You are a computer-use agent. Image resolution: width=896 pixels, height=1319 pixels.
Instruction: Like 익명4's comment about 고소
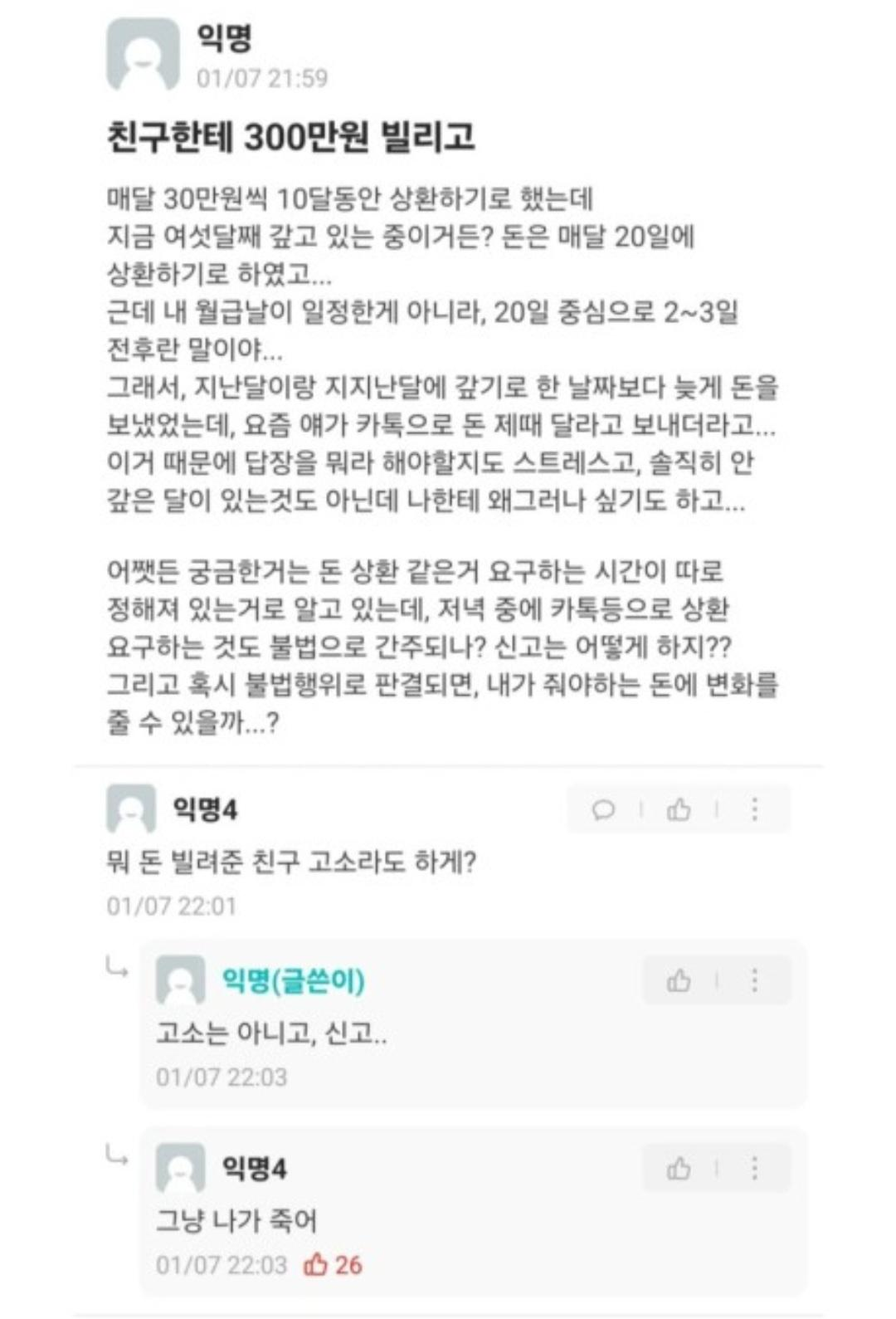[x=679, y=809]
